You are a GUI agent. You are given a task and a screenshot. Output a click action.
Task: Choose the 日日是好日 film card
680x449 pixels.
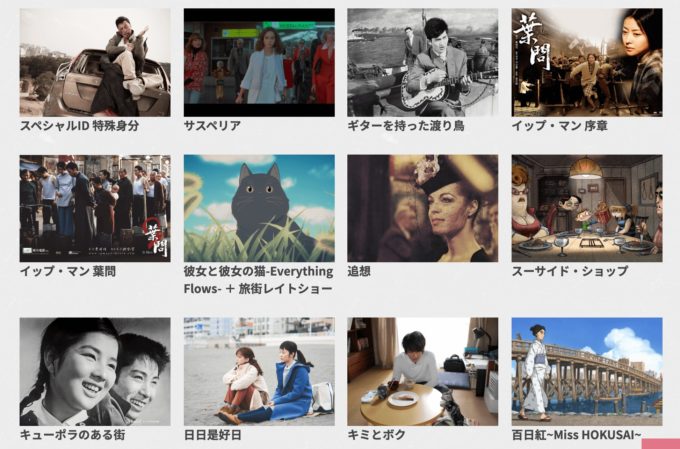click(x=259, y=371)
